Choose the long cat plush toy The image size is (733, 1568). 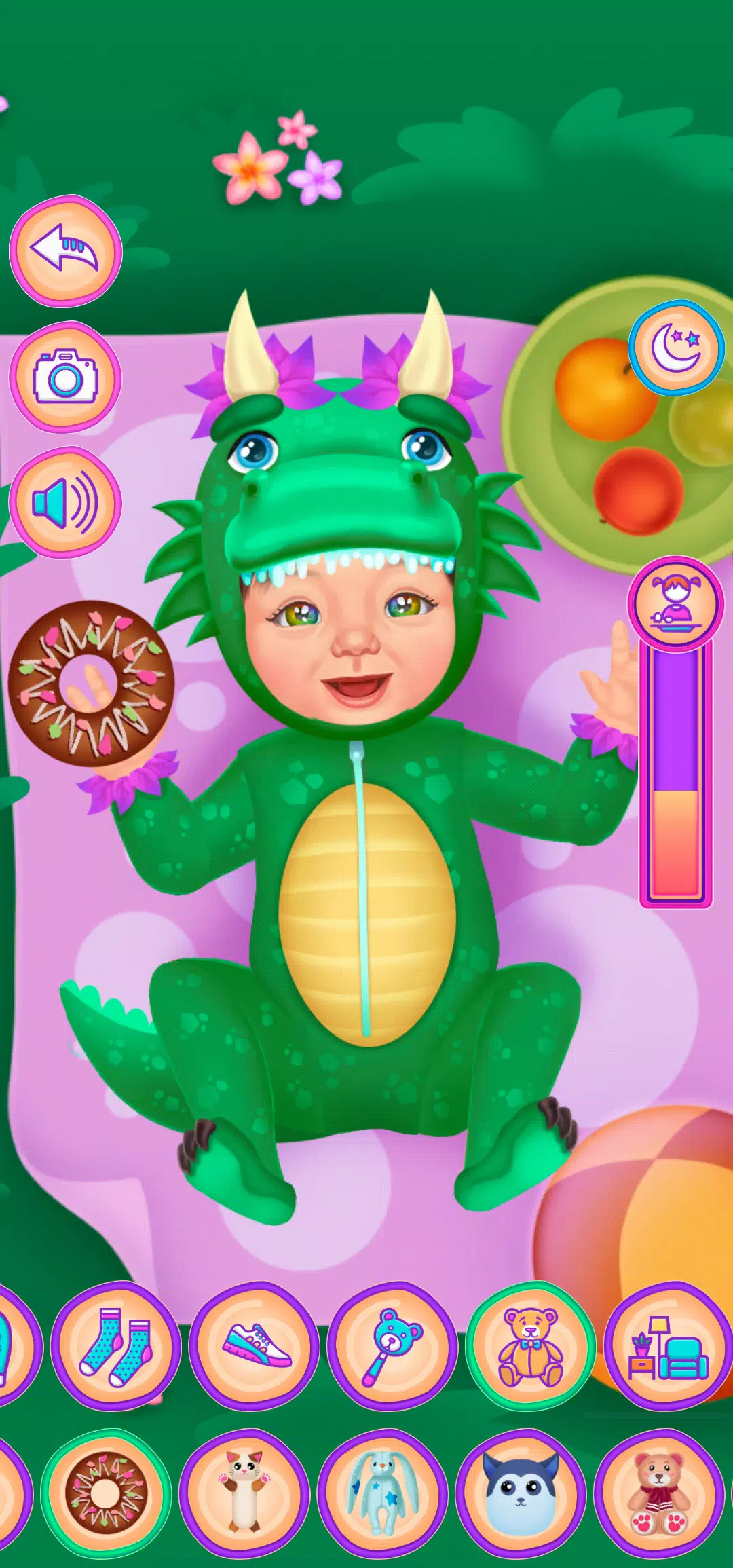244,1493
